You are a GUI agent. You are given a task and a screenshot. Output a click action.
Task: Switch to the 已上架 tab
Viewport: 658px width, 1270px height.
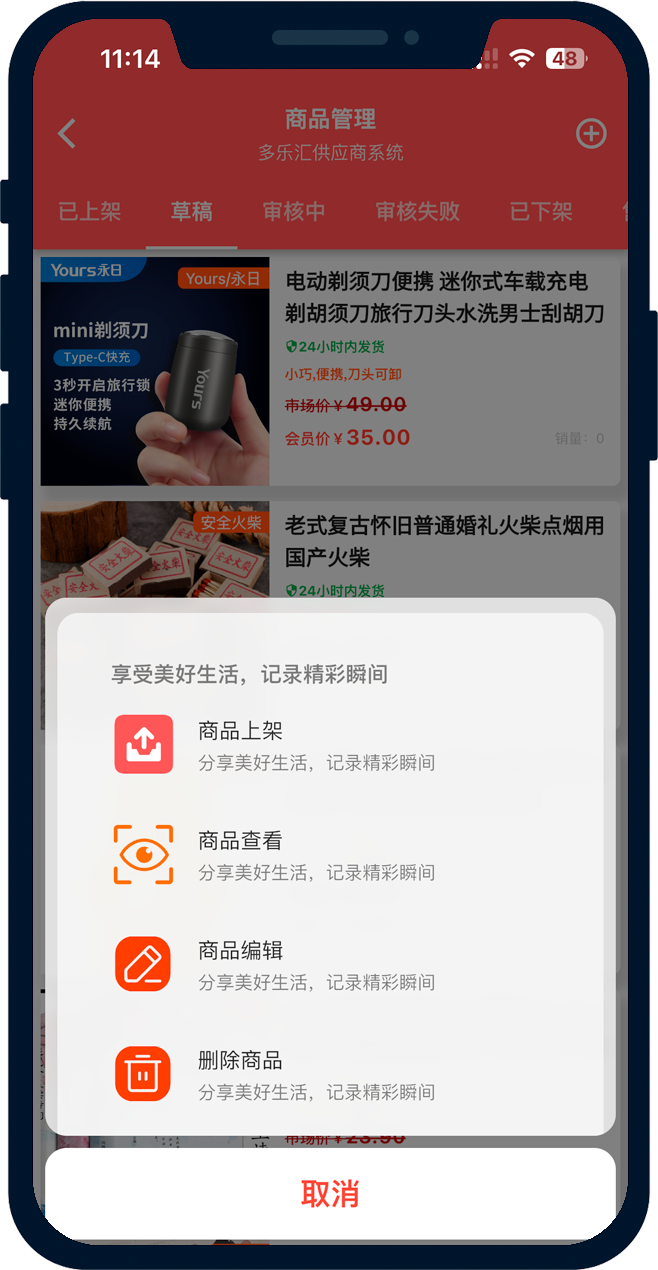(89, 212)
